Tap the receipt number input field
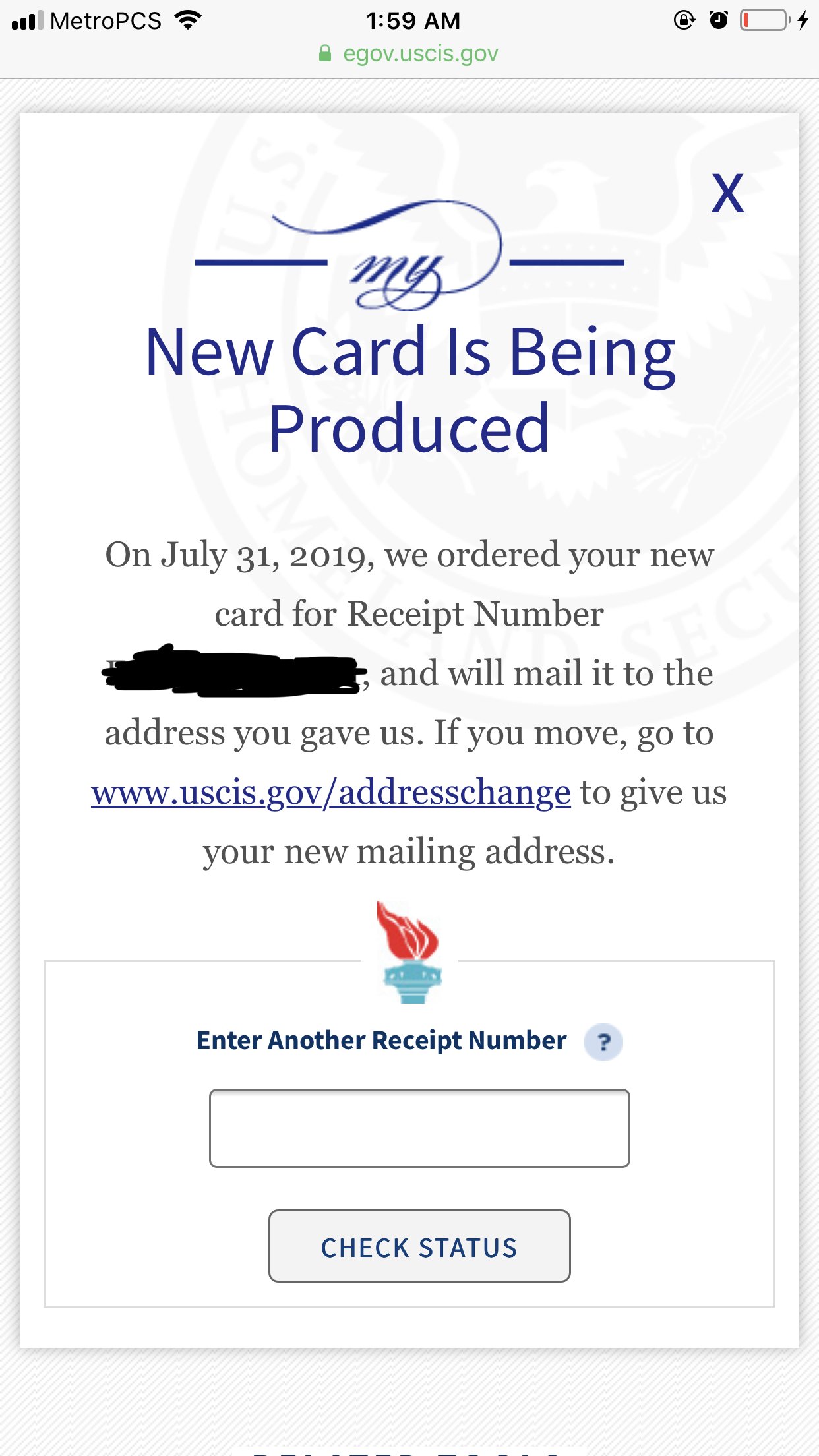Image resolution: width=819 pixels, height=1456 pixels. (x=419, y=1128)
